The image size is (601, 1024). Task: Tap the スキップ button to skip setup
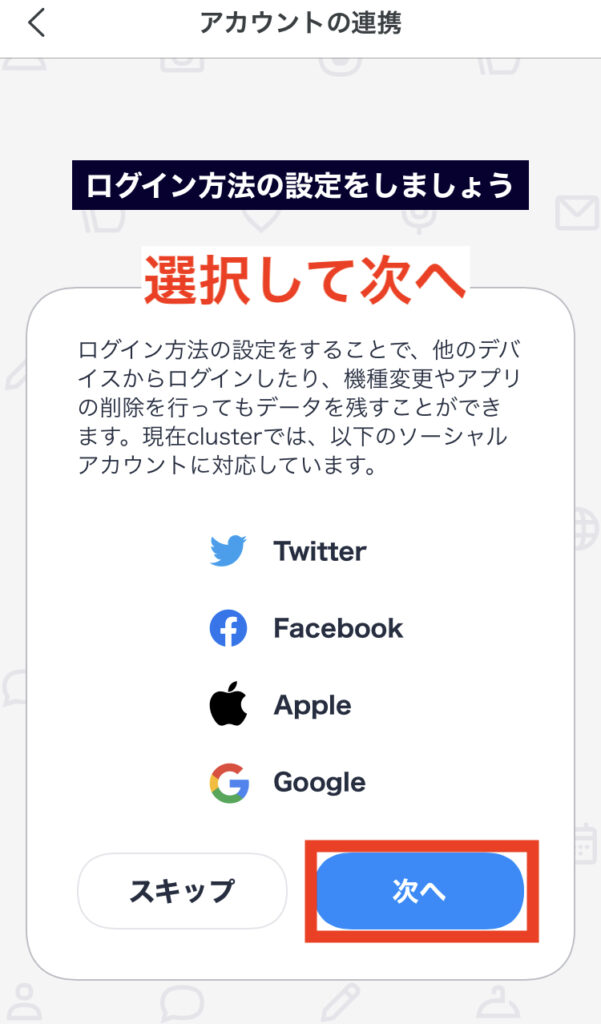tap(182, 890)
